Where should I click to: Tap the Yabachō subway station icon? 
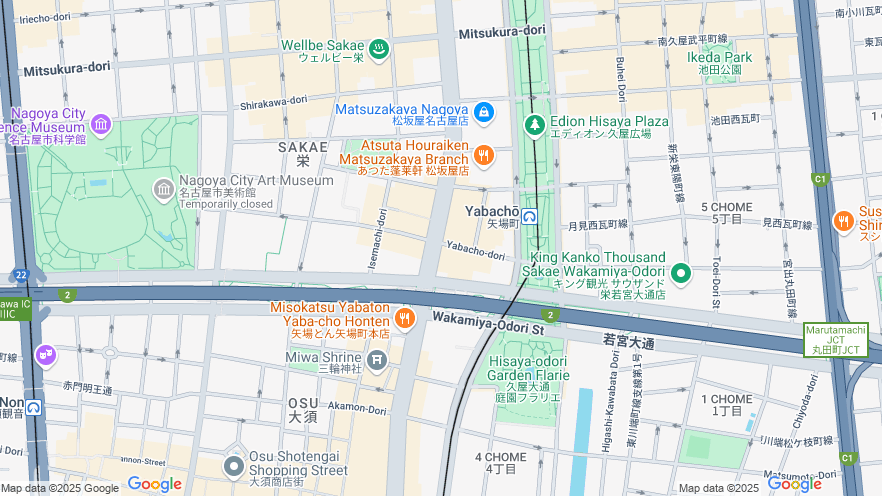tap(529, 216)
